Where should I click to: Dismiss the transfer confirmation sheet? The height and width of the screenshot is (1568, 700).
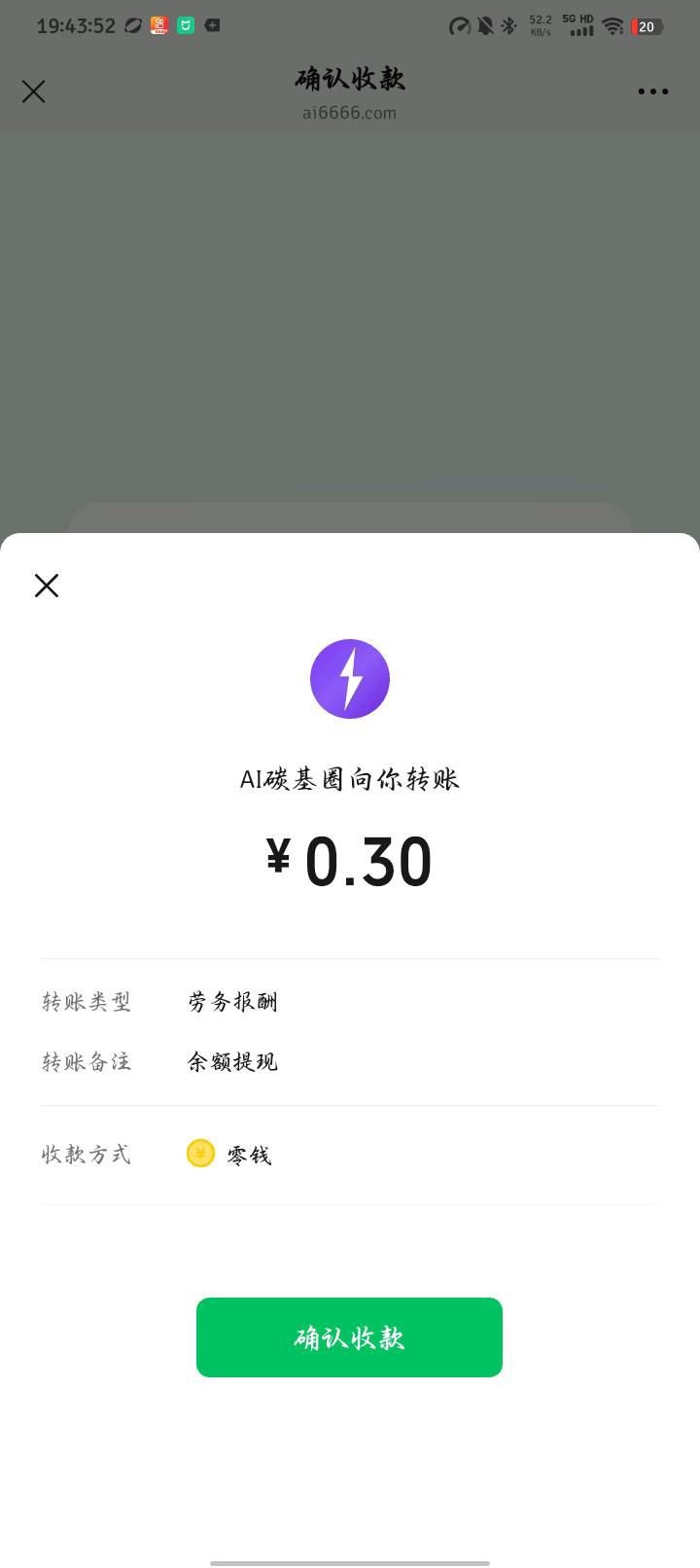tap(47, 585)
